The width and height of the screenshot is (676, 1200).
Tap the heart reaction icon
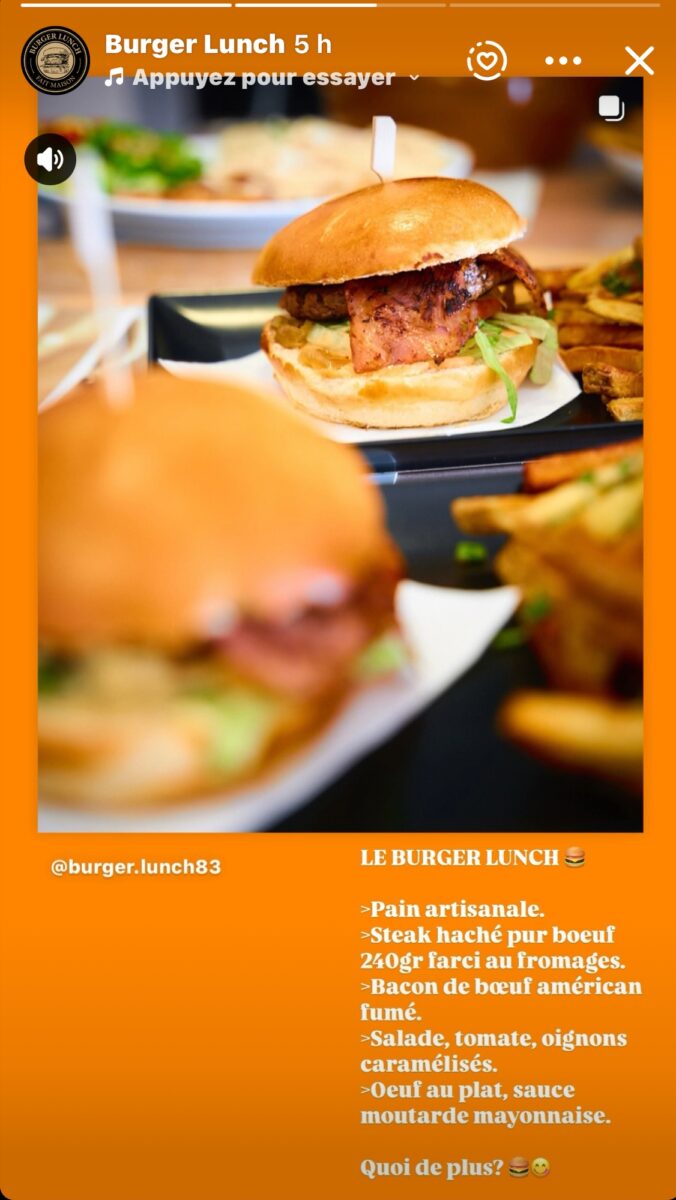coord(487,61)
